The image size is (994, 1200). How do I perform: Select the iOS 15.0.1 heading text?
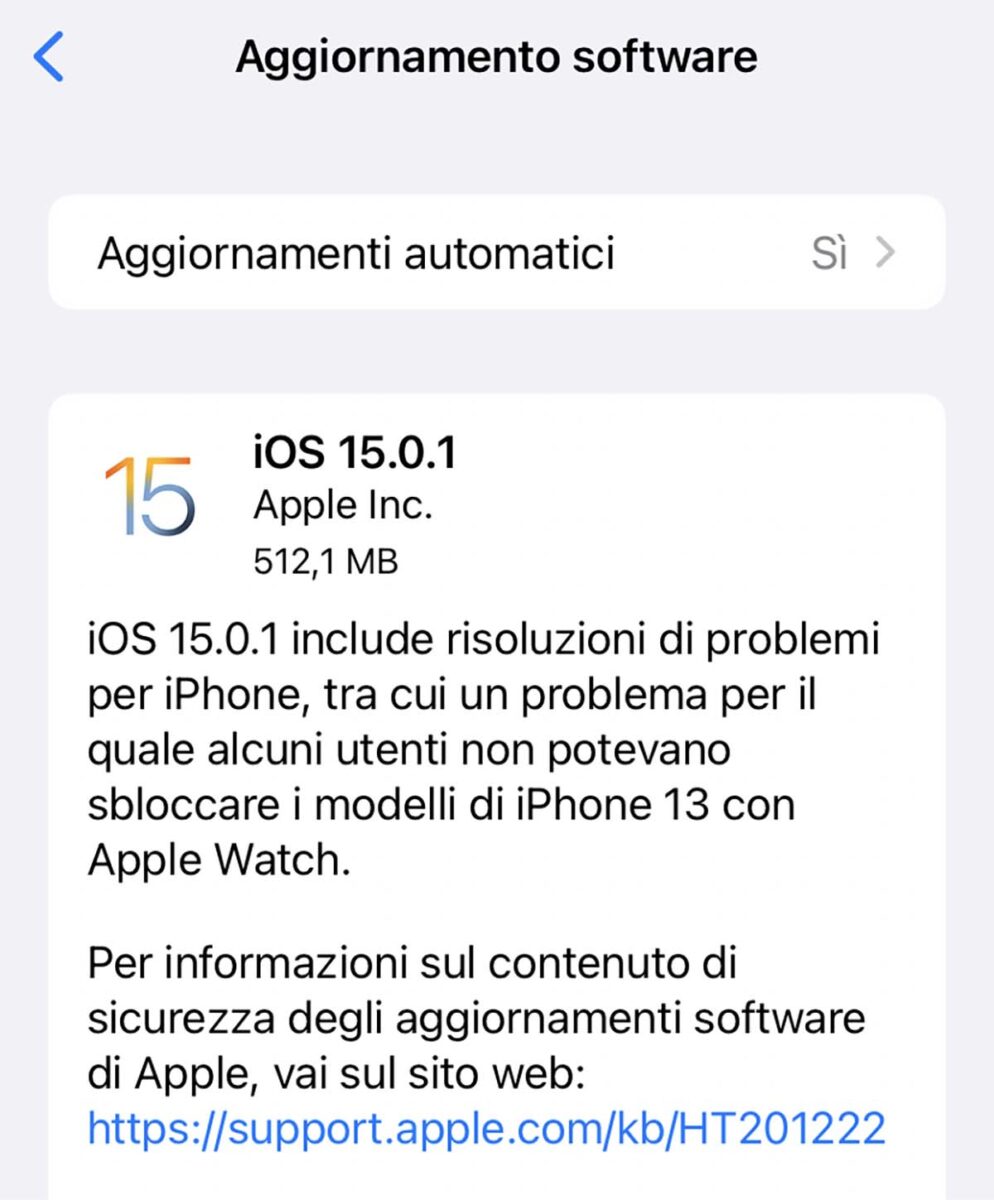(357, 452)
